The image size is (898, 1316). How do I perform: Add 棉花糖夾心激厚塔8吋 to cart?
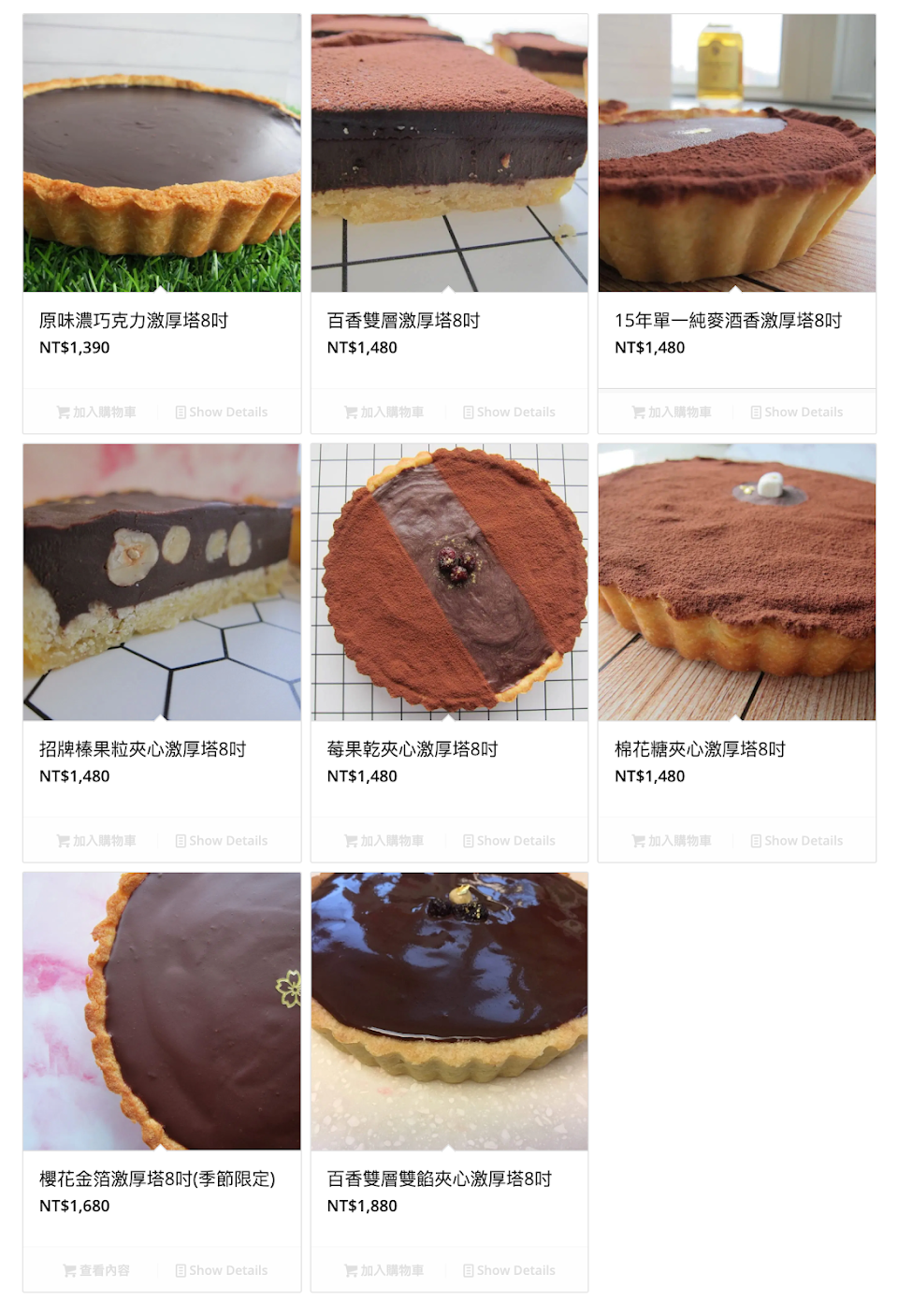[671, 841]
